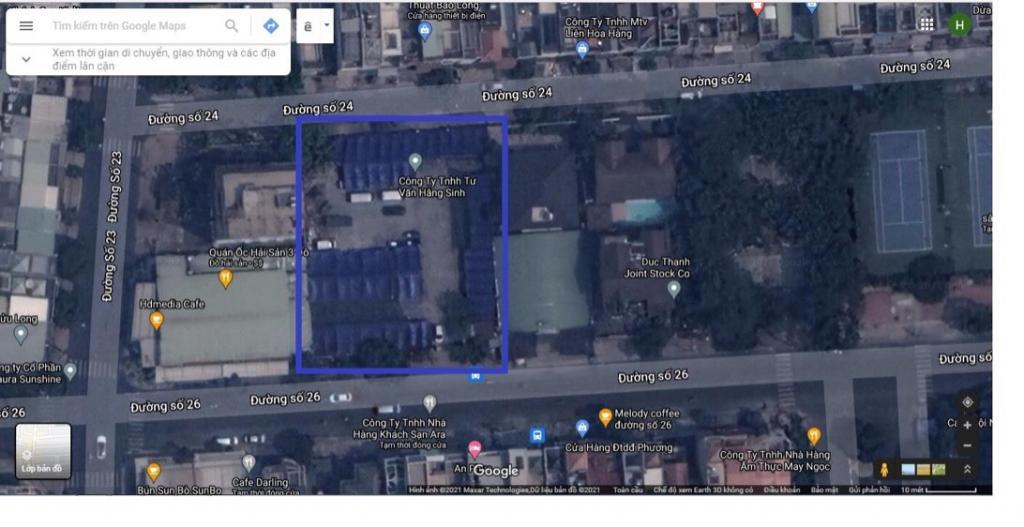Screen dimensions: 1024x527
Task: Select the Street View pegman
Action: [884, 469]
